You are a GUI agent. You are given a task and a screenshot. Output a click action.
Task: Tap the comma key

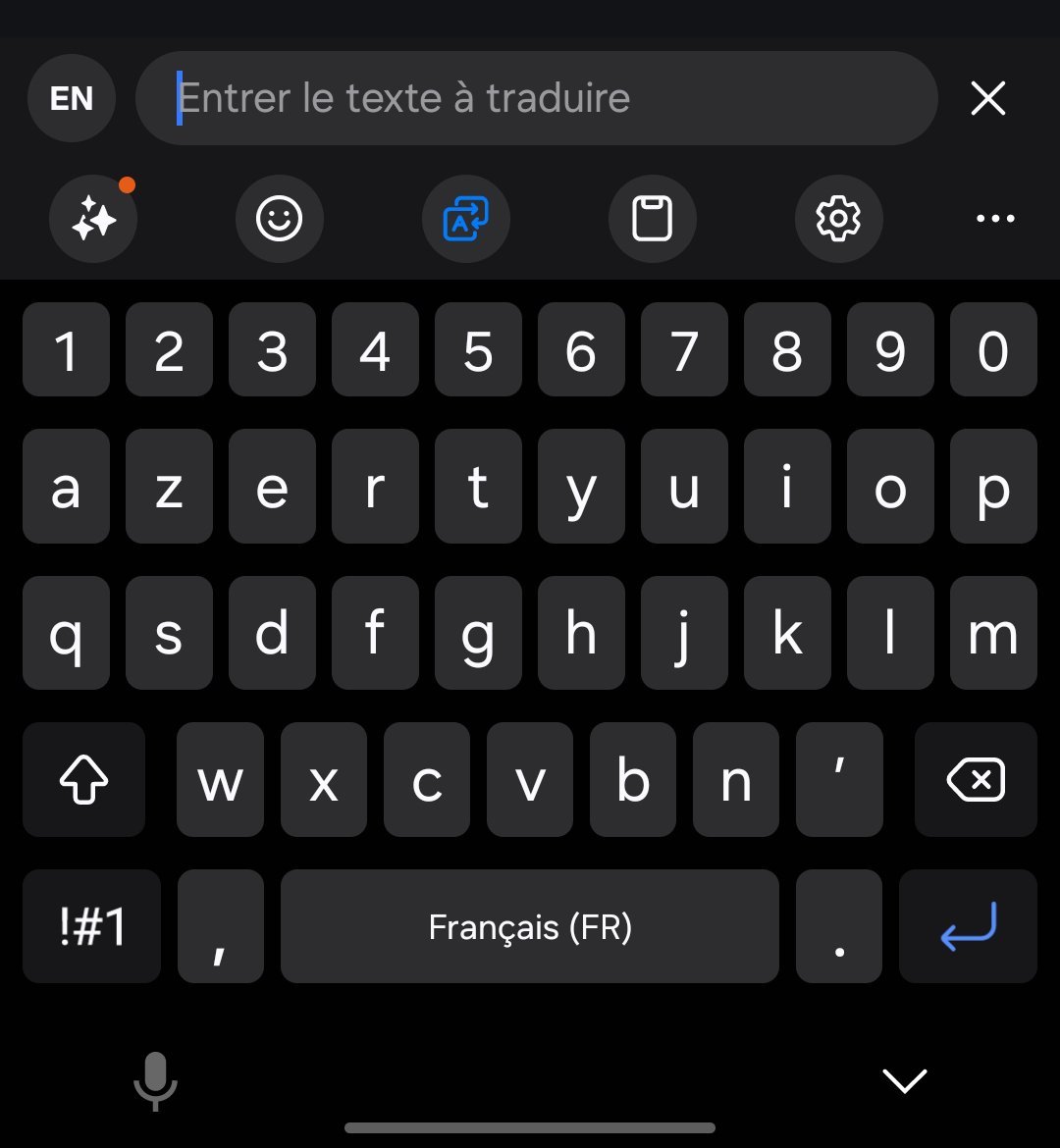click(x=221, y=926)
